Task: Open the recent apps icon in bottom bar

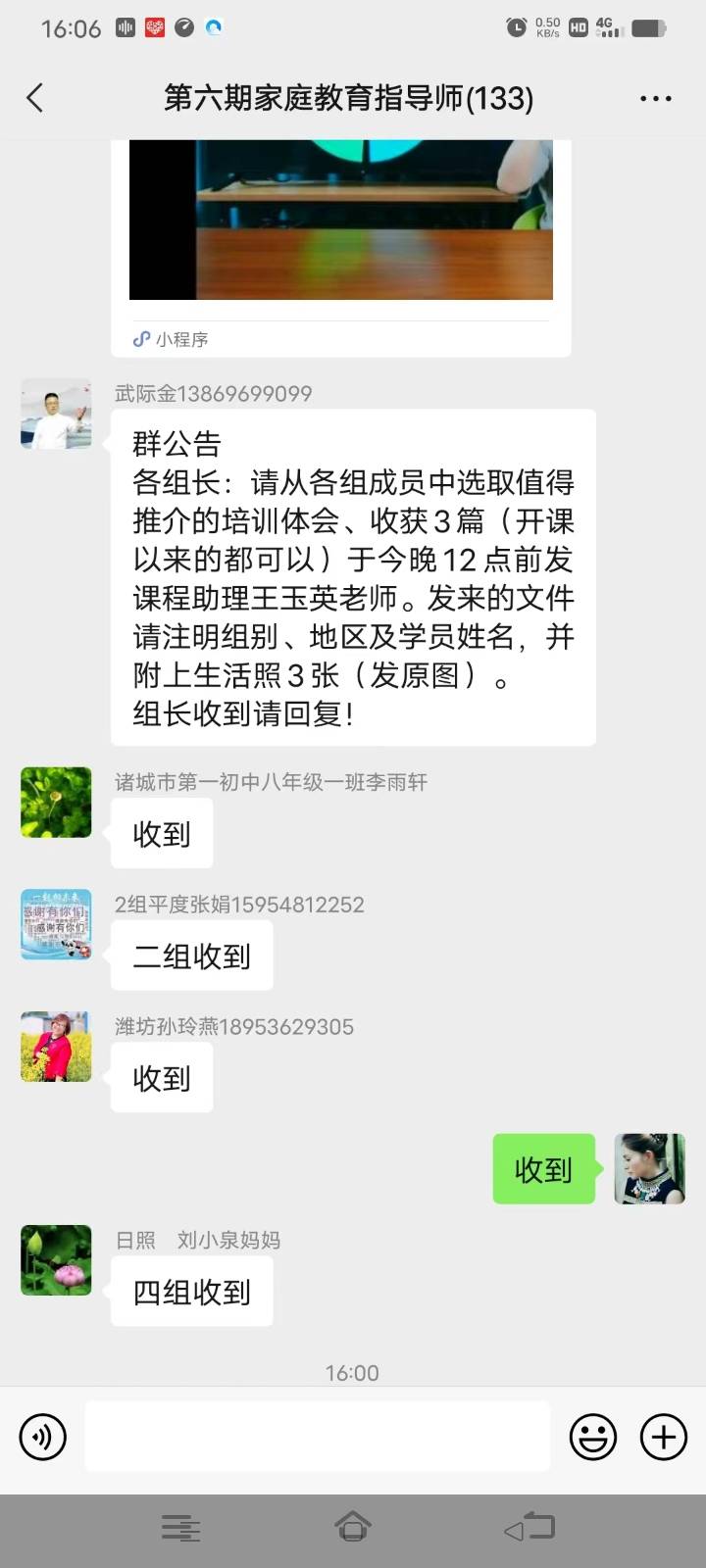Action: (181, 1527)
